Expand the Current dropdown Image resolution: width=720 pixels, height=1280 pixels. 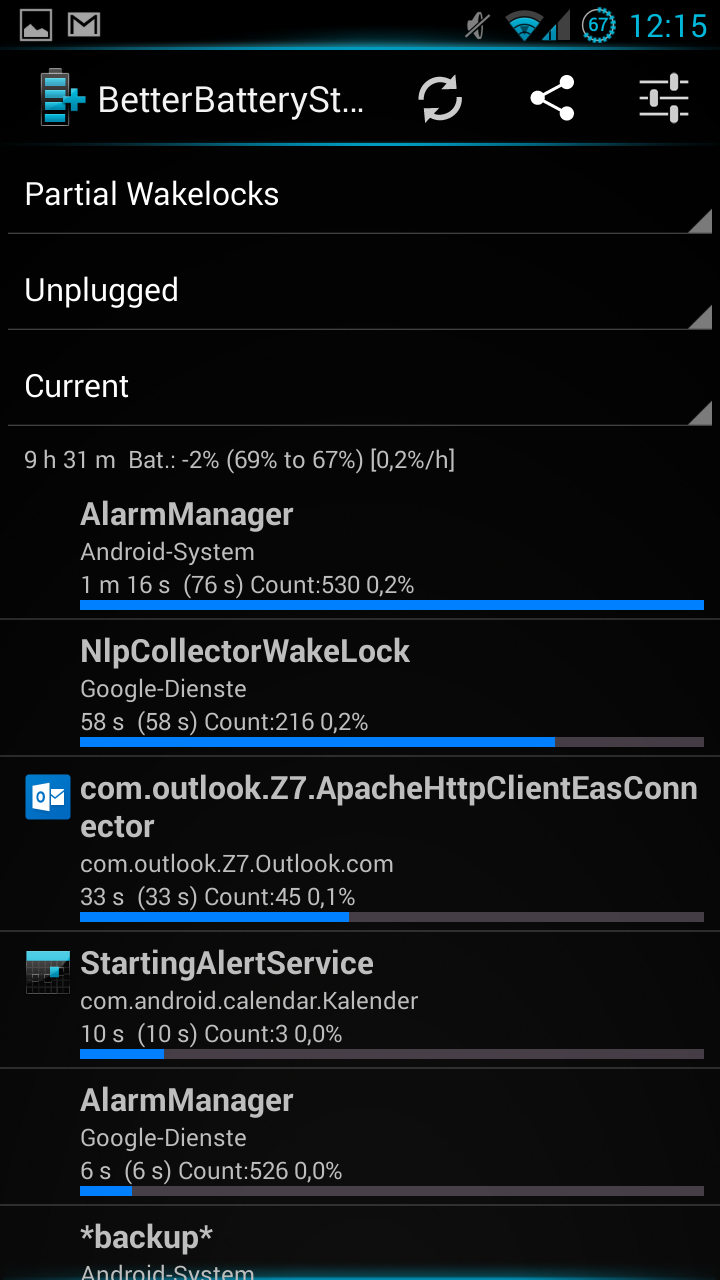[x=360, y=386]
